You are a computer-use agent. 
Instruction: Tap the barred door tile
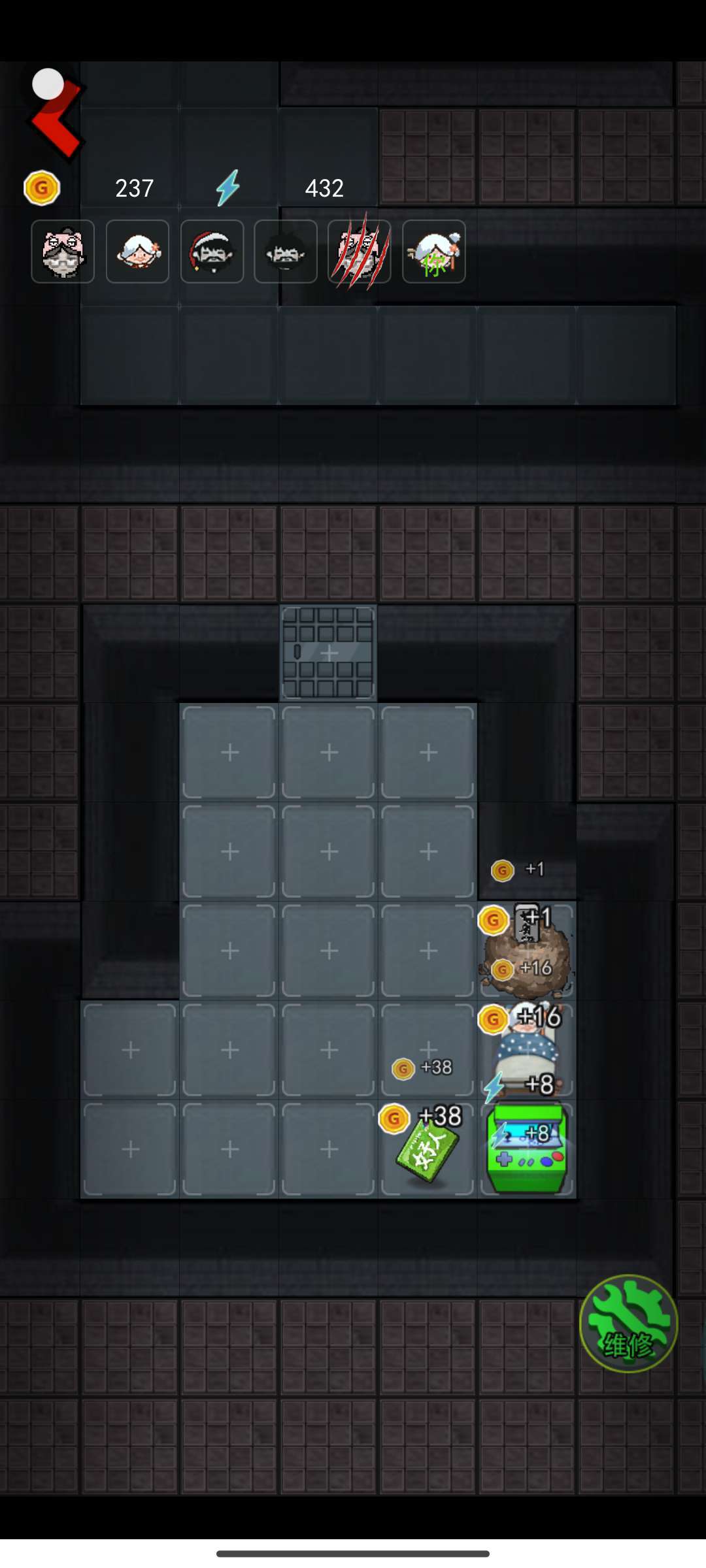[328, 653]
